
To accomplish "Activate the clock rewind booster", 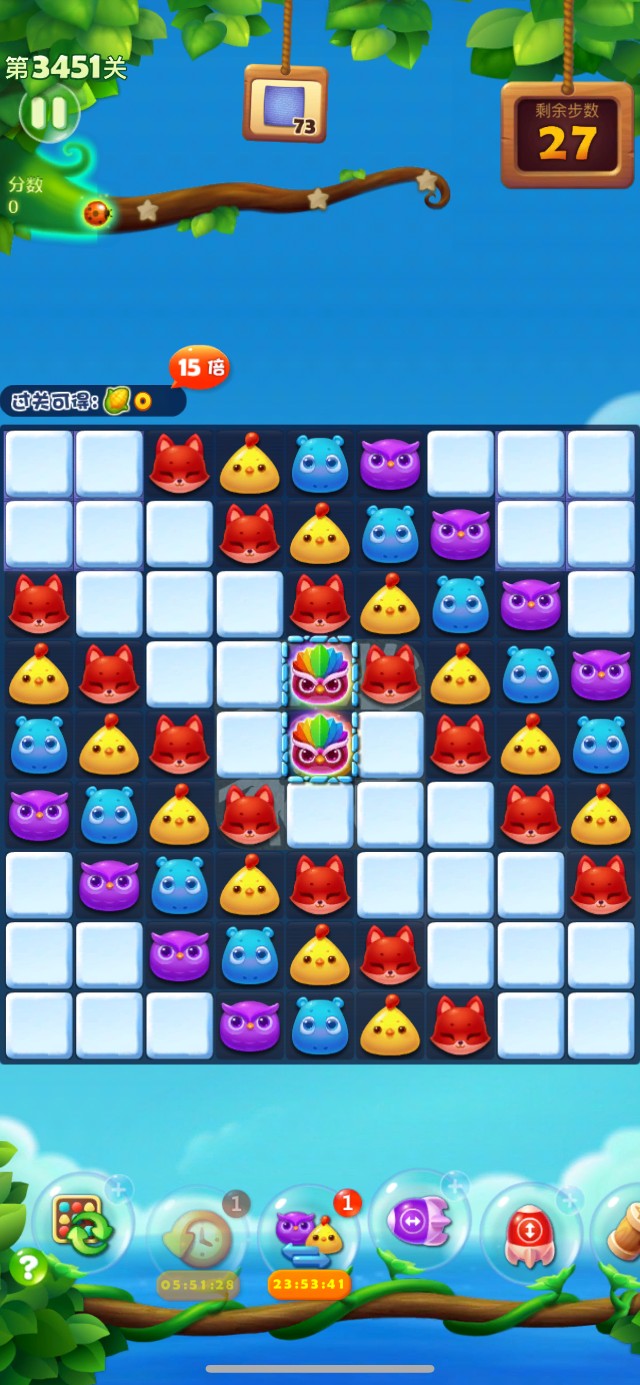I will (197, 1238).
